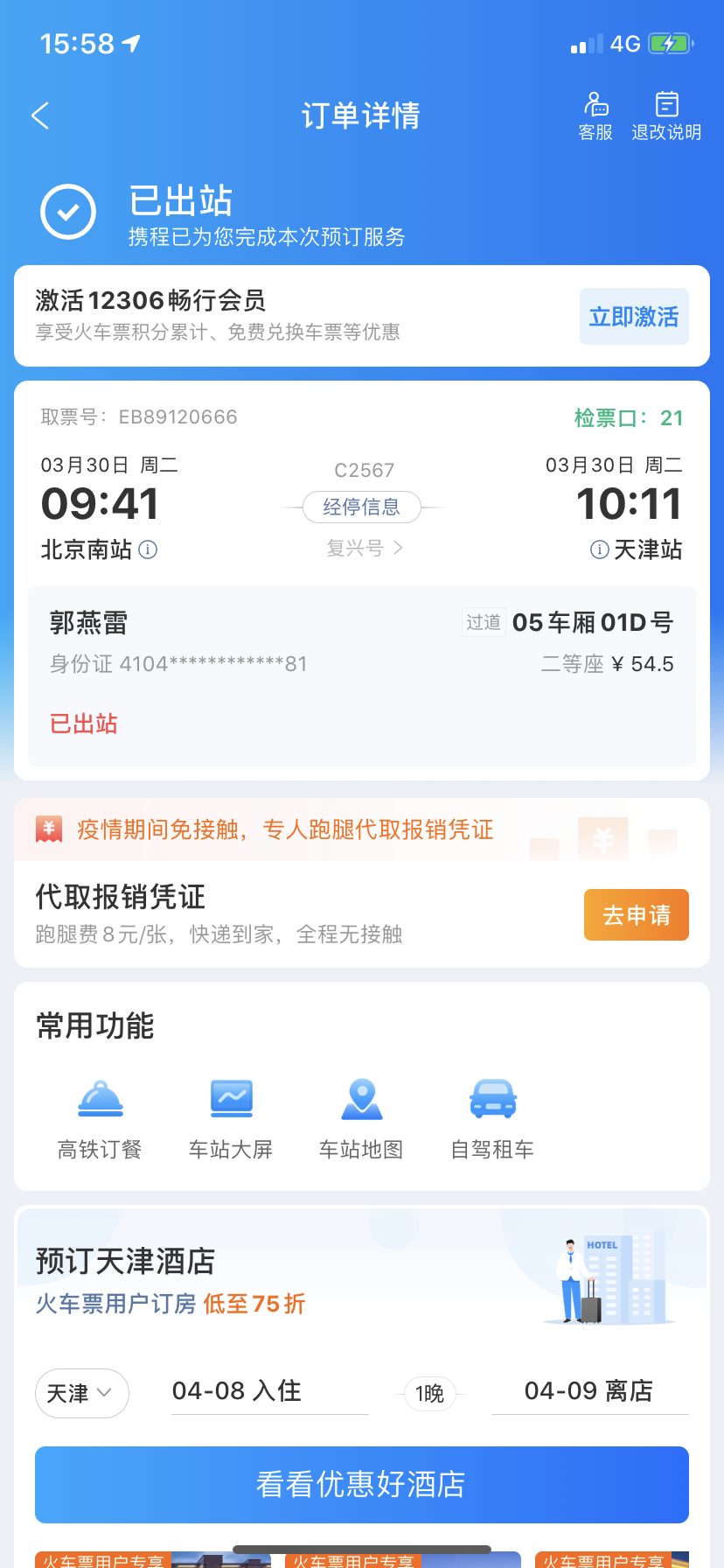Viewport: 724px width, 1568px height.
Task: Tap 立即激活 for 12306 membership
Action: coord(634,317)
